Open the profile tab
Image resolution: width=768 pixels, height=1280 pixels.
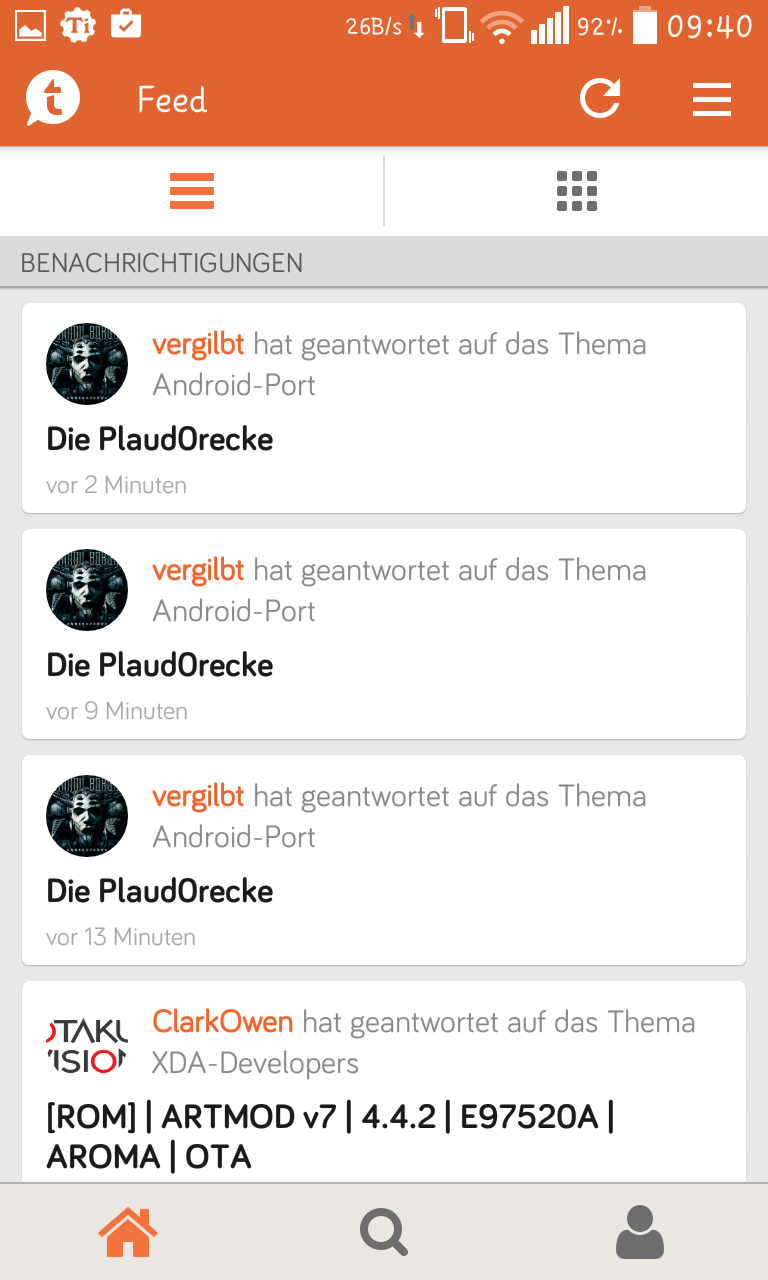(x=640, y=1232)
